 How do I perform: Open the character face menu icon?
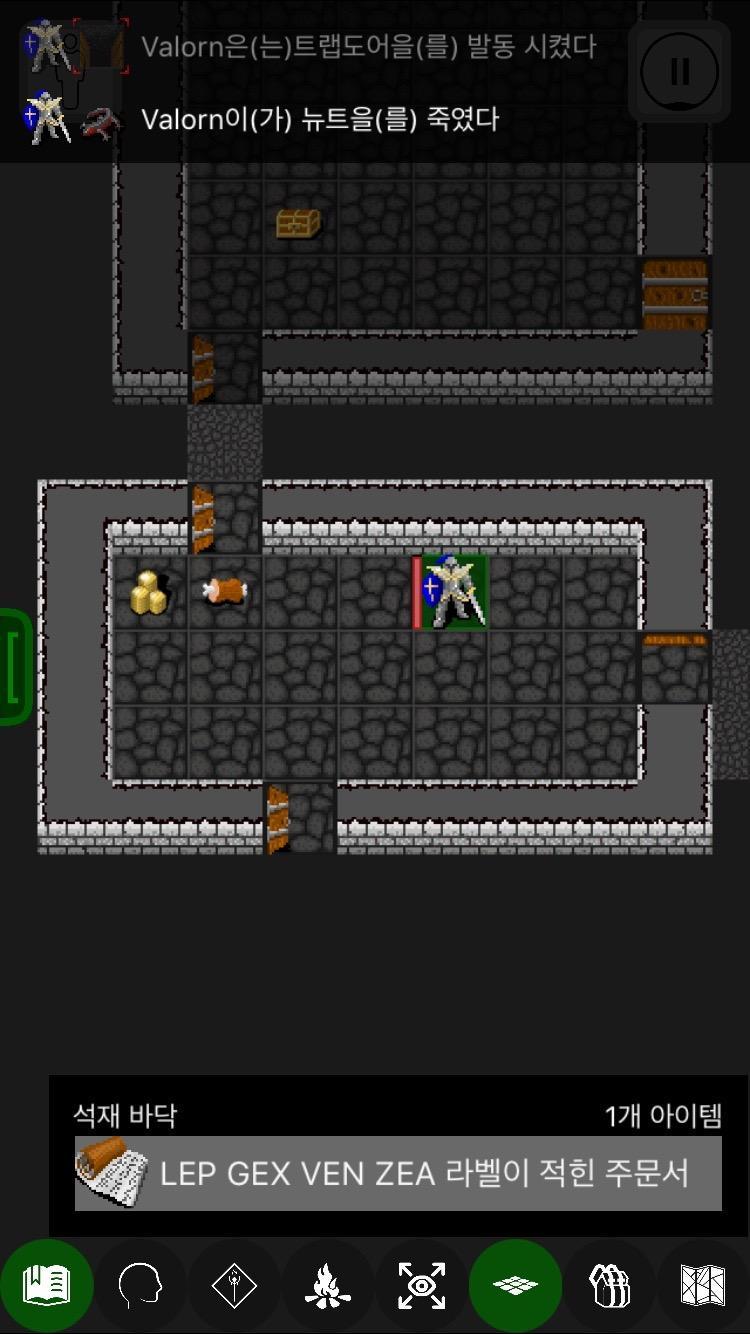point(140,1287)
